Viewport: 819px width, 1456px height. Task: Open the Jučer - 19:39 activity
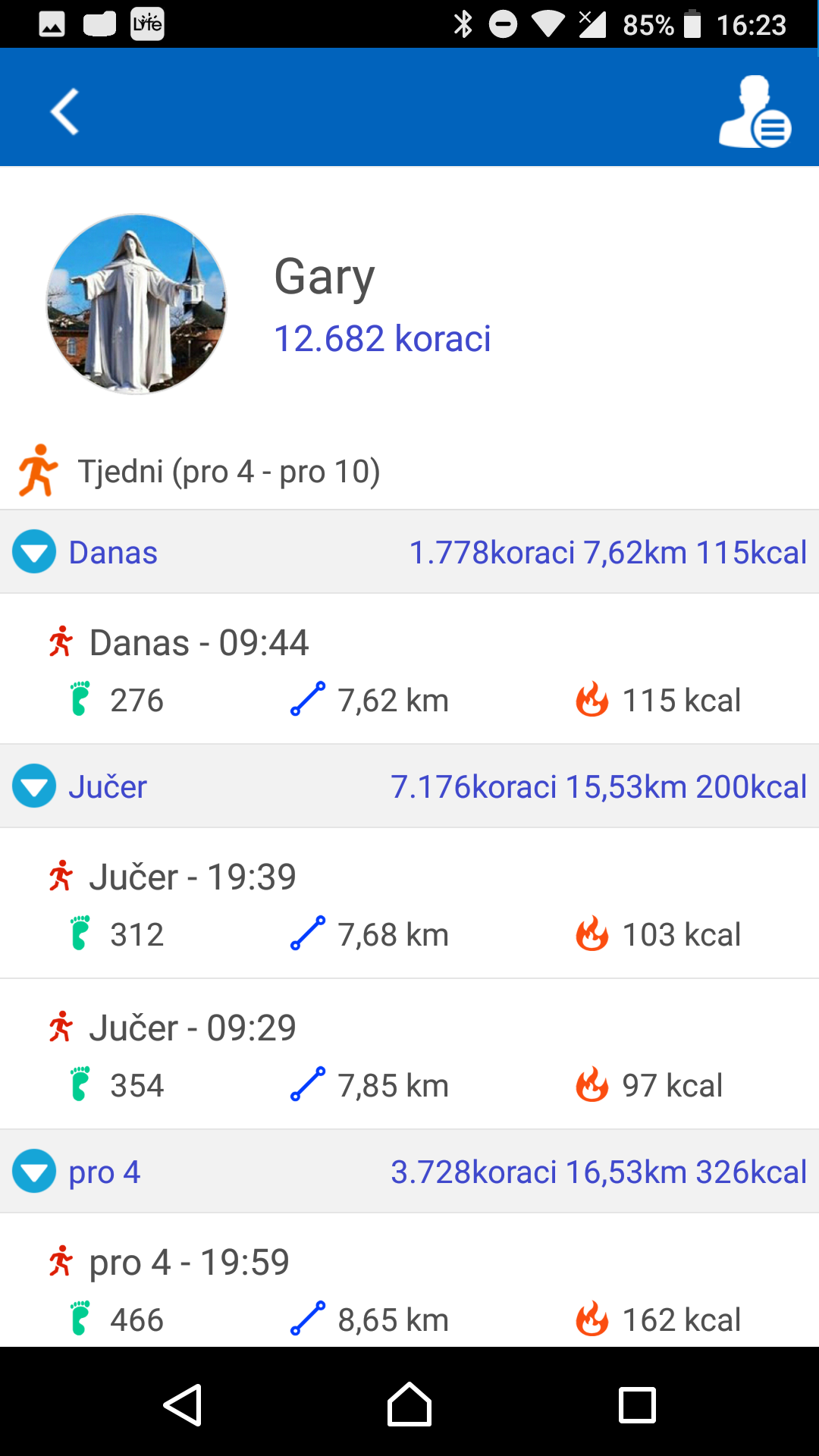point(409,903)
